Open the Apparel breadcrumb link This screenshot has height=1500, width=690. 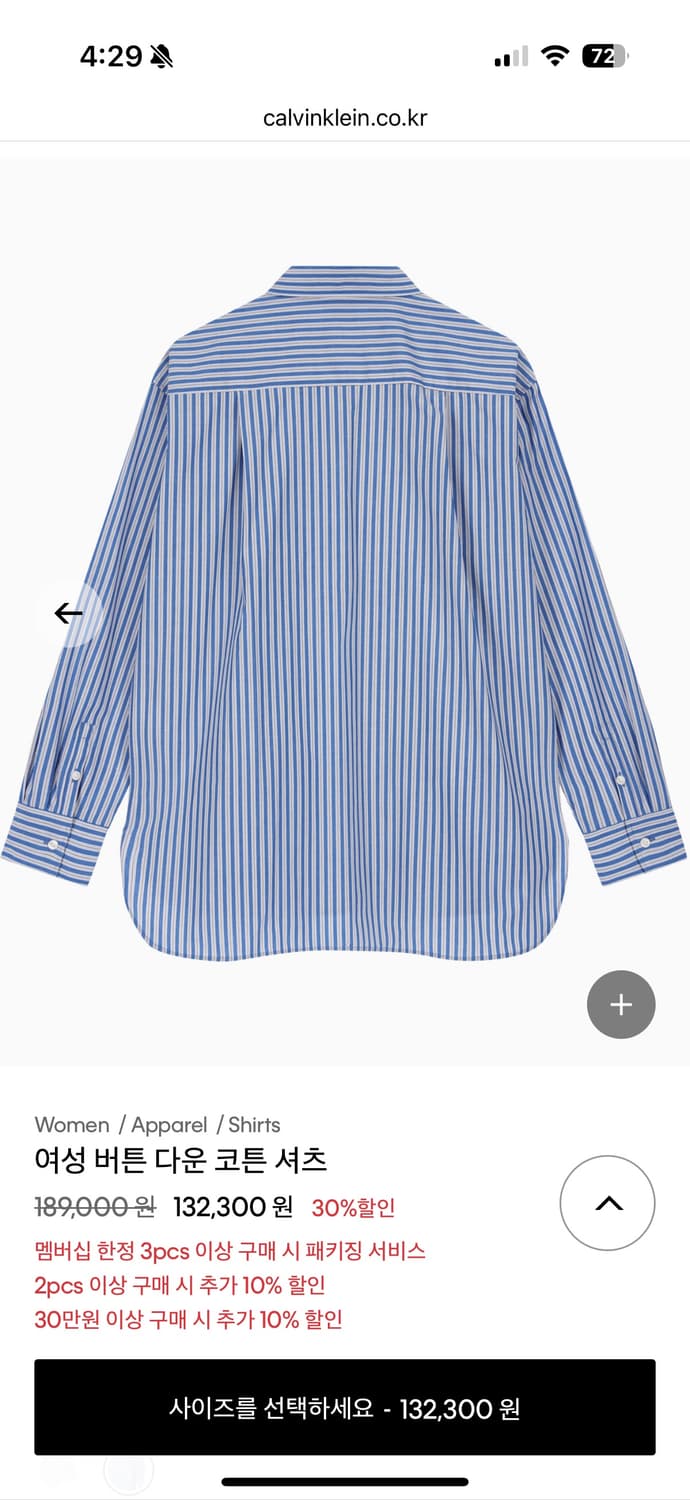click(169, 1124)
